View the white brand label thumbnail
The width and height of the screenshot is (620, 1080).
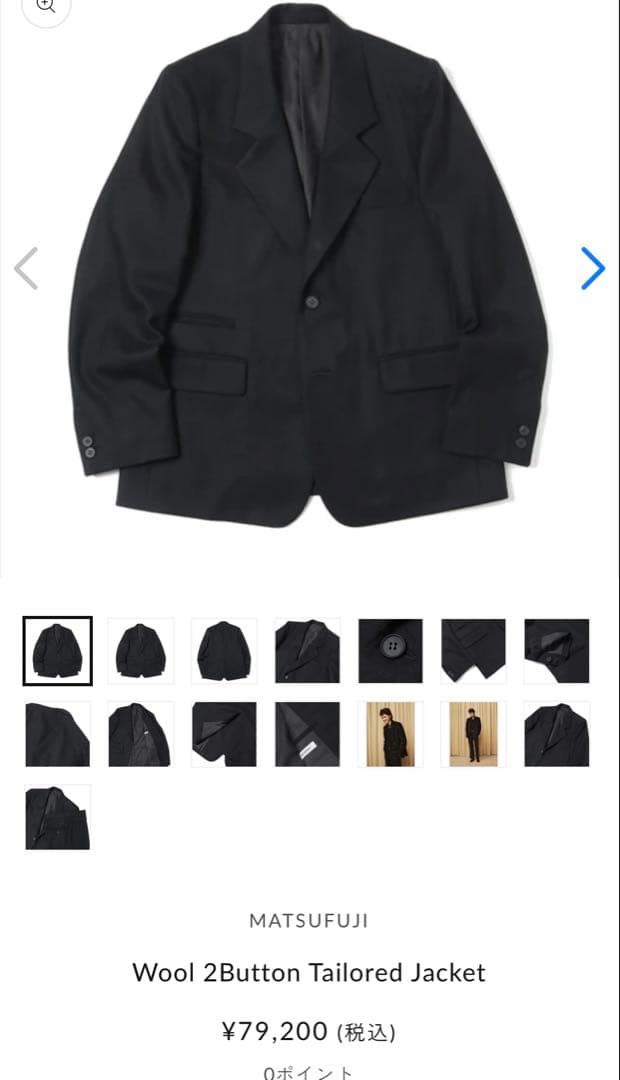307,734
